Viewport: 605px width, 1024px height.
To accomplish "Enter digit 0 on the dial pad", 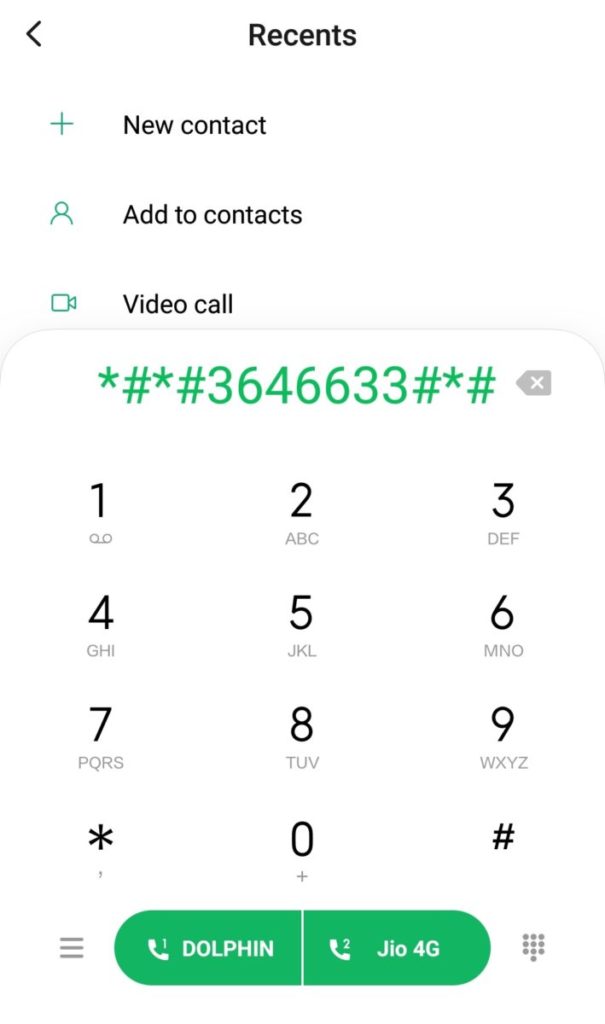I will [301, 847].
